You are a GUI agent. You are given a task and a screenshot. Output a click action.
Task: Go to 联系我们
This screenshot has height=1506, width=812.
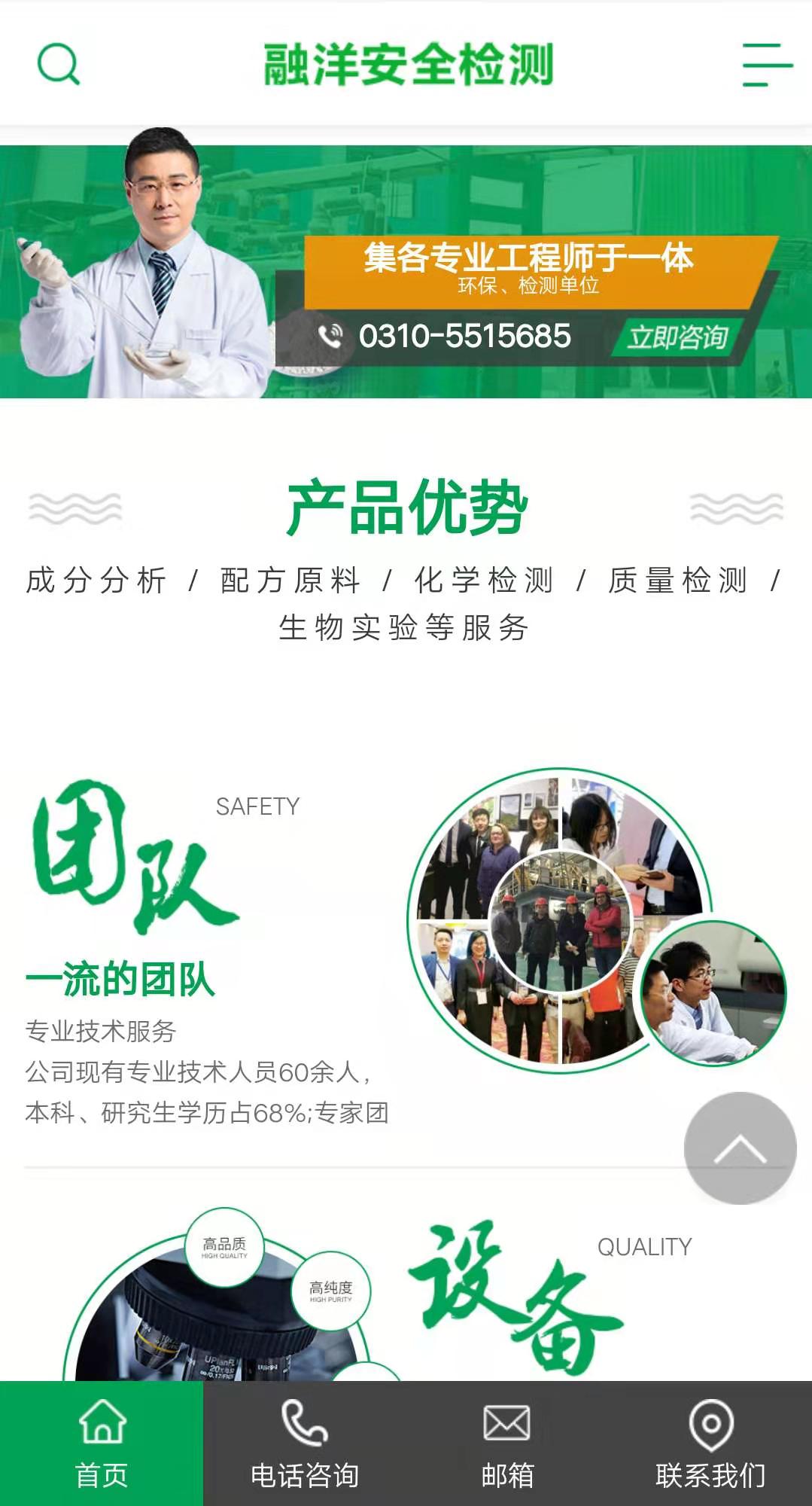pos(710,1444)
